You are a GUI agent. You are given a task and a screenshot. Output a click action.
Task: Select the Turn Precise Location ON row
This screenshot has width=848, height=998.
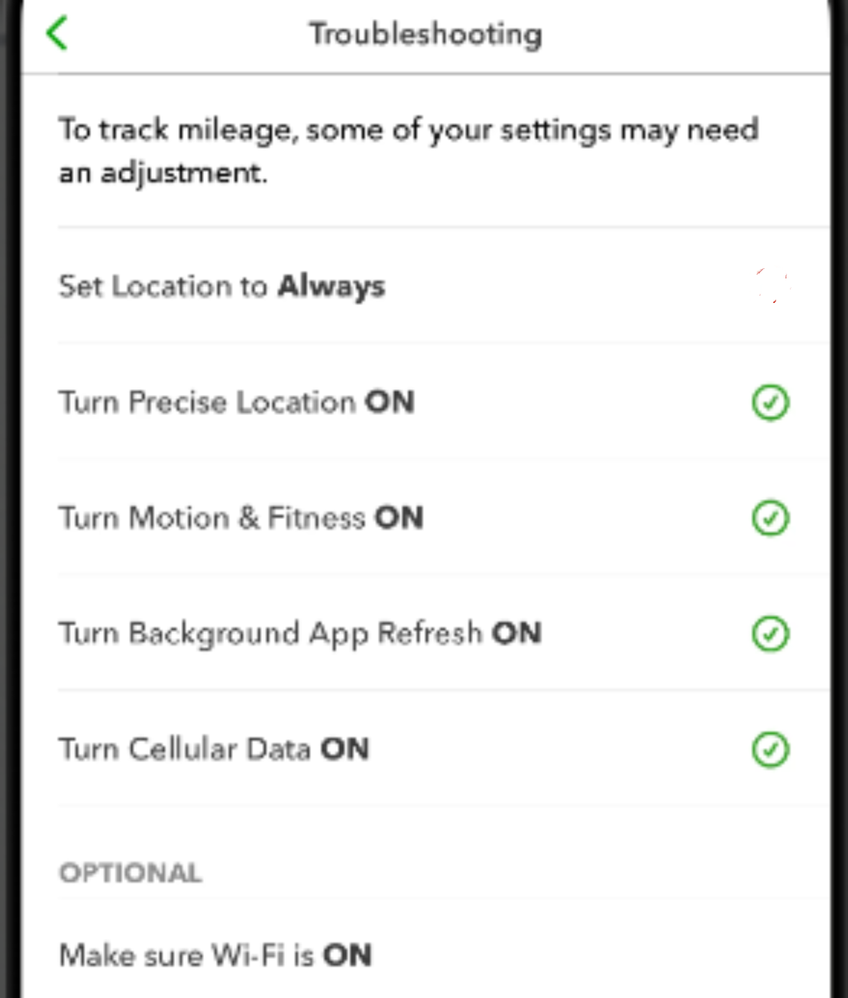click(237, 403)
